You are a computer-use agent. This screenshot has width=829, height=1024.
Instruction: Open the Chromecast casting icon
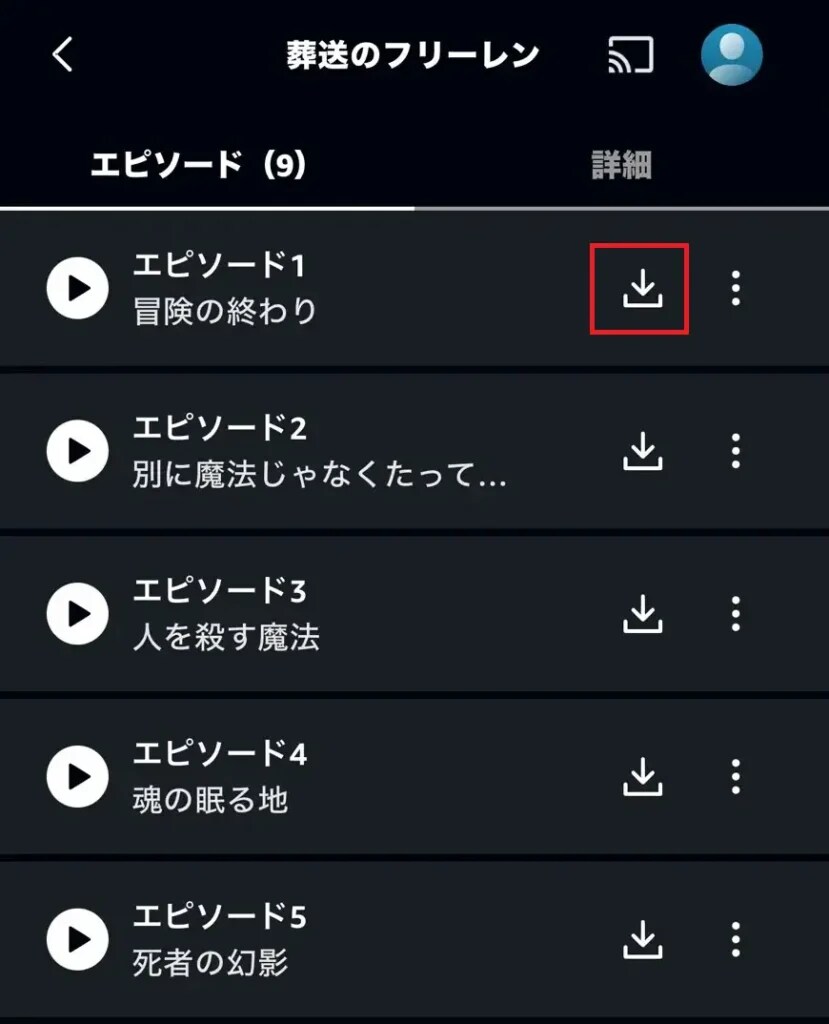629,55
